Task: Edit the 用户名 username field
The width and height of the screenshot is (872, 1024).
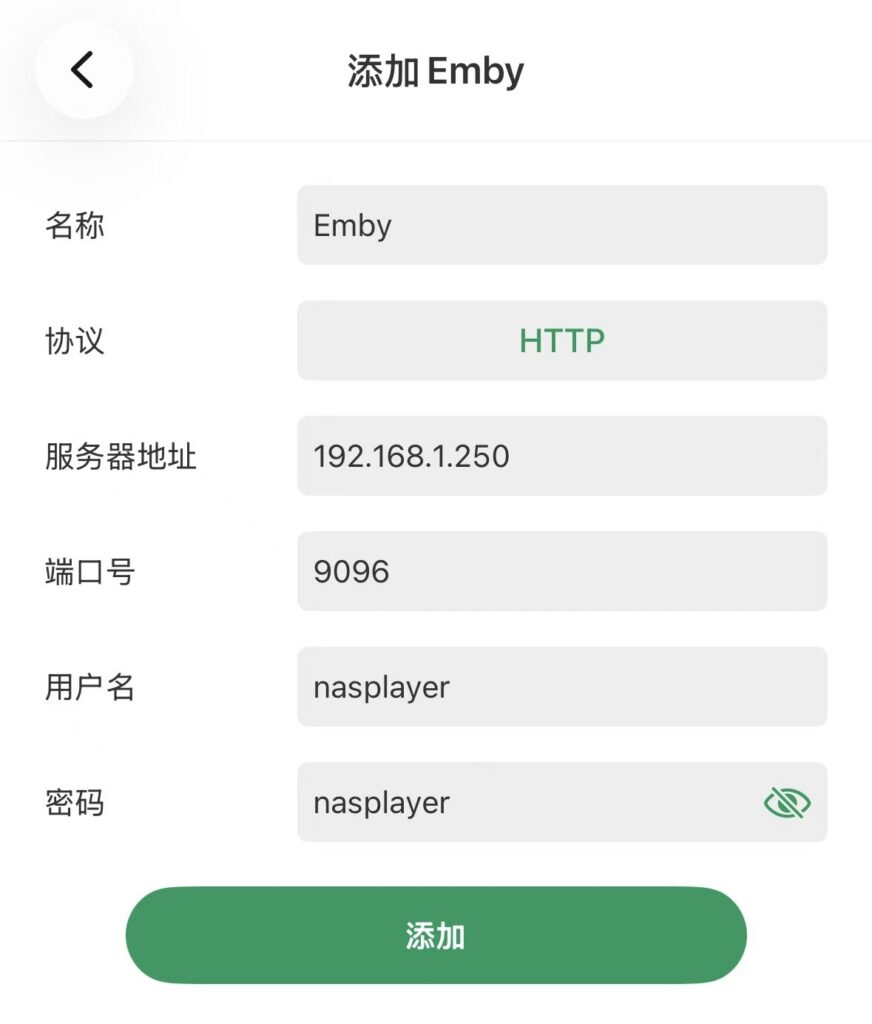Action: pos(561,687)
